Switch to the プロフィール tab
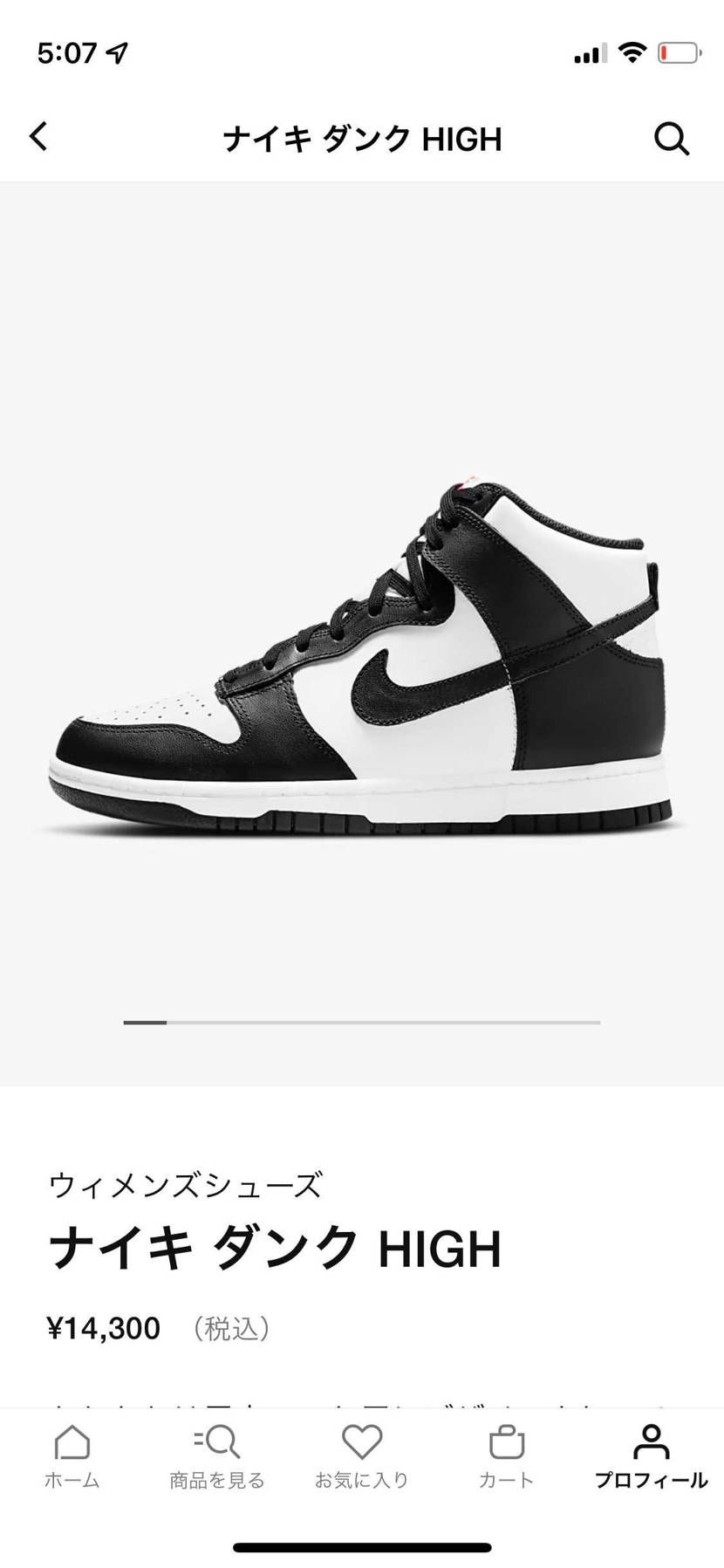The height and width of the screenshot is (1568, 724). (x=652, y=1458)
